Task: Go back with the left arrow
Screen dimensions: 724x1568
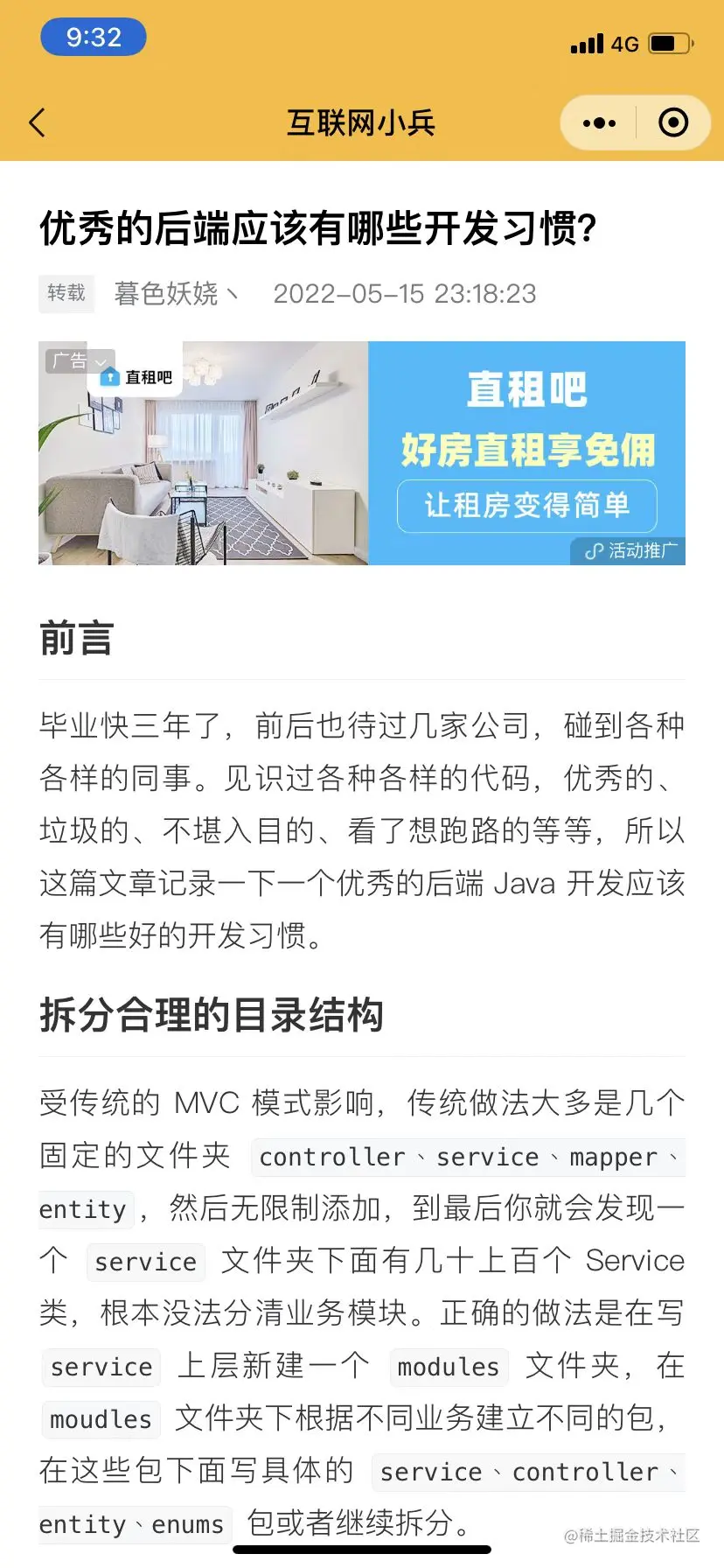Action: coord(37,123)
